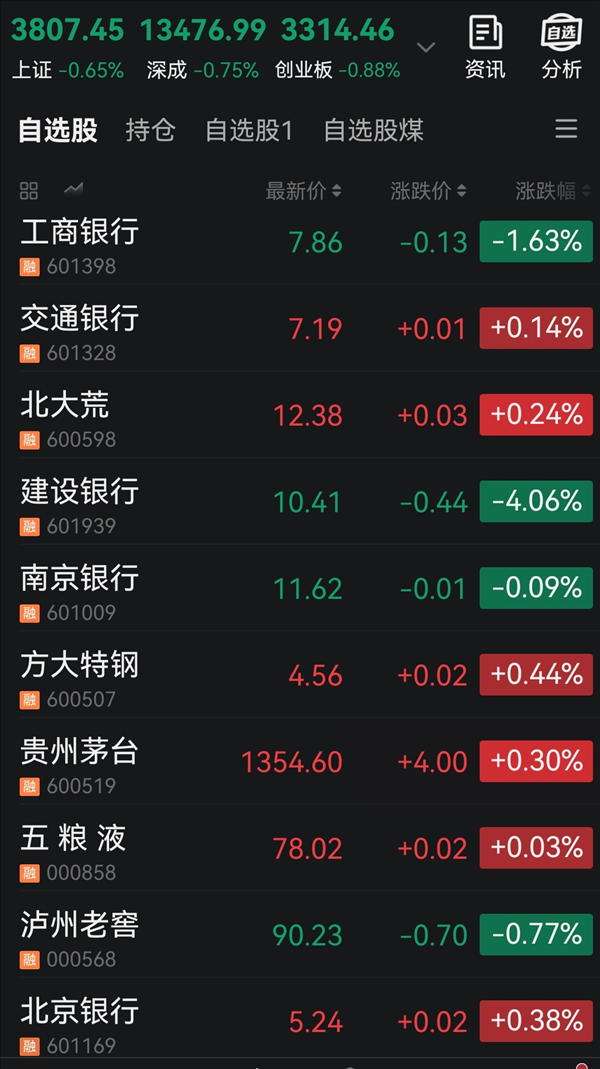Toggle the mini chart view icon

coord(73,190)
